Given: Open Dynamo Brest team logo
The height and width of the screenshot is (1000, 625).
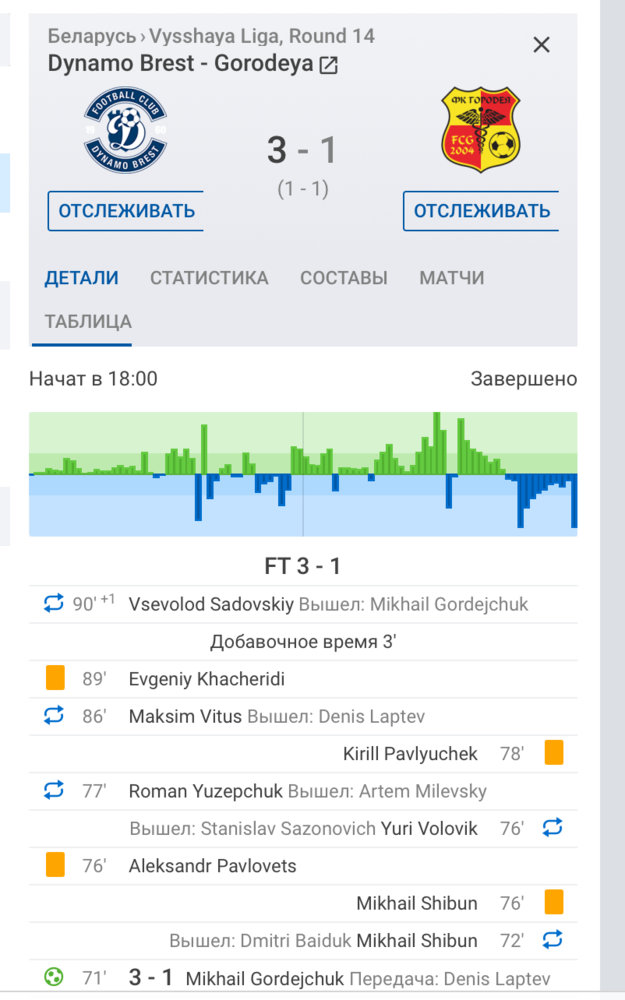Looking at the screenshot, I should click(126, 130).
